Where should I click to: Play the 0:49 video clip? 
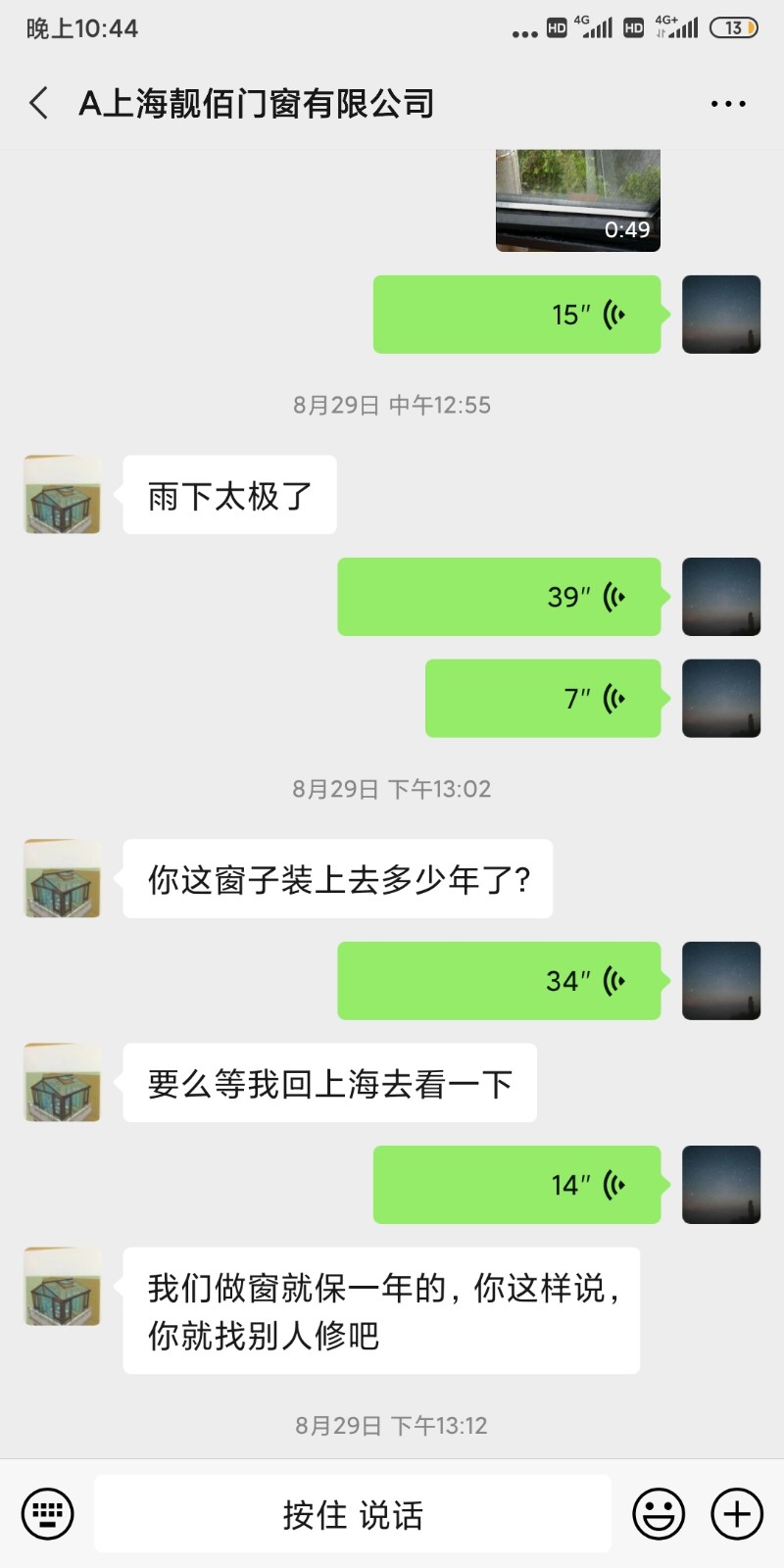click(577, 201)
